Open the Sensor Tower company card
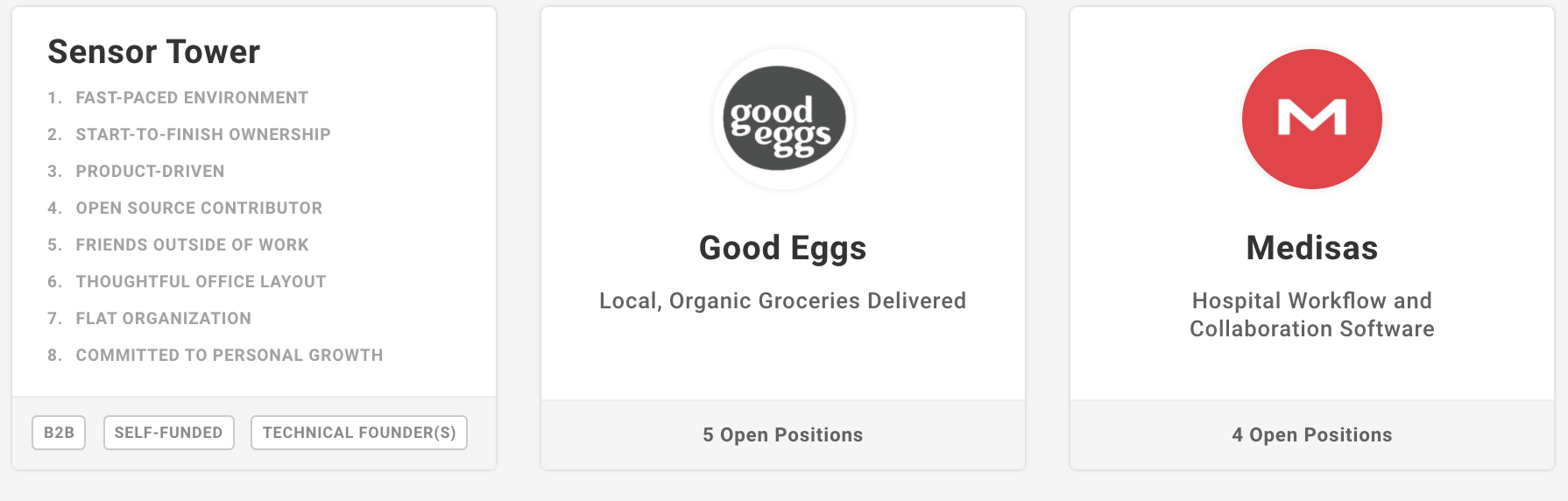The width and height of the screenshot is (1568, 501). (x=154, y=53)
